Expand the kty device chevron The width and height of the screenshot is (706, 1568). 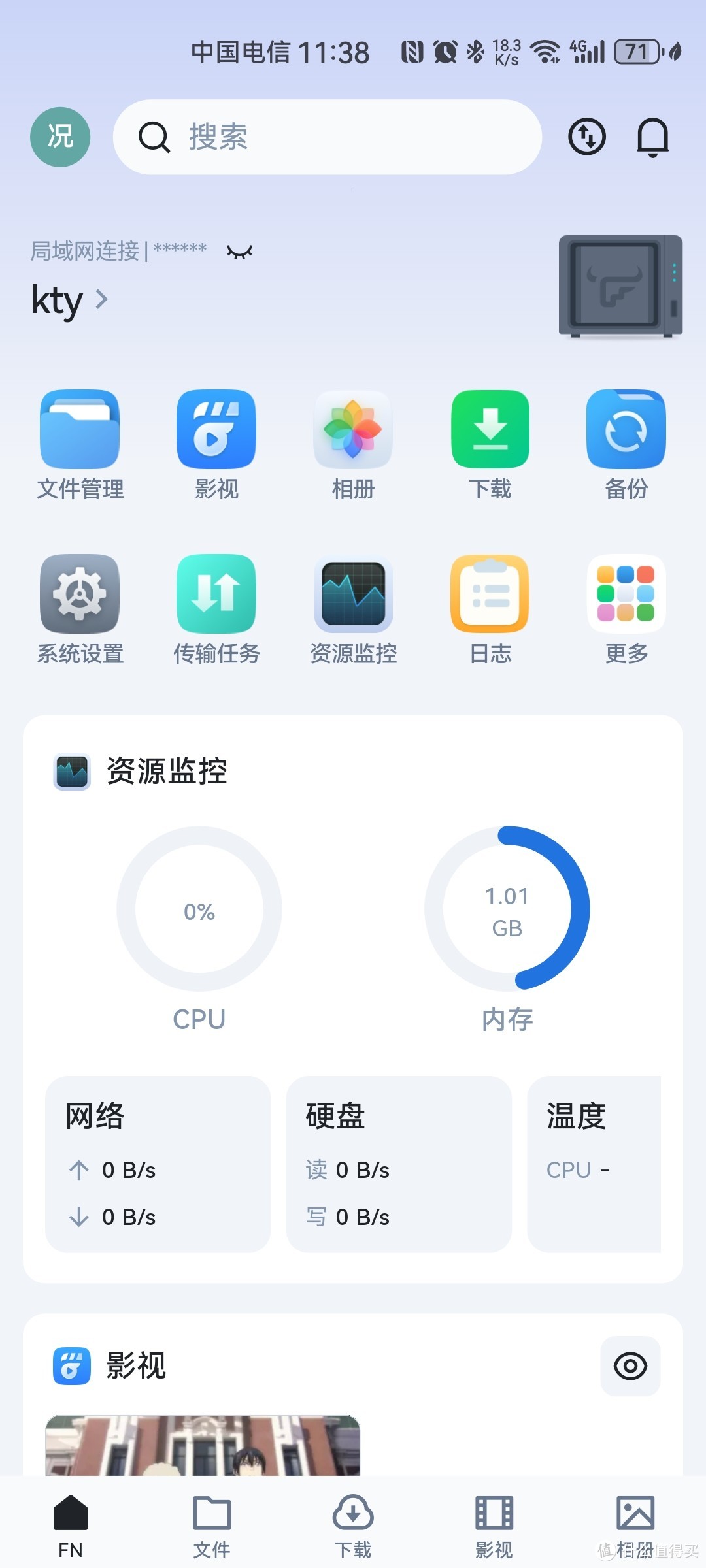103,300
